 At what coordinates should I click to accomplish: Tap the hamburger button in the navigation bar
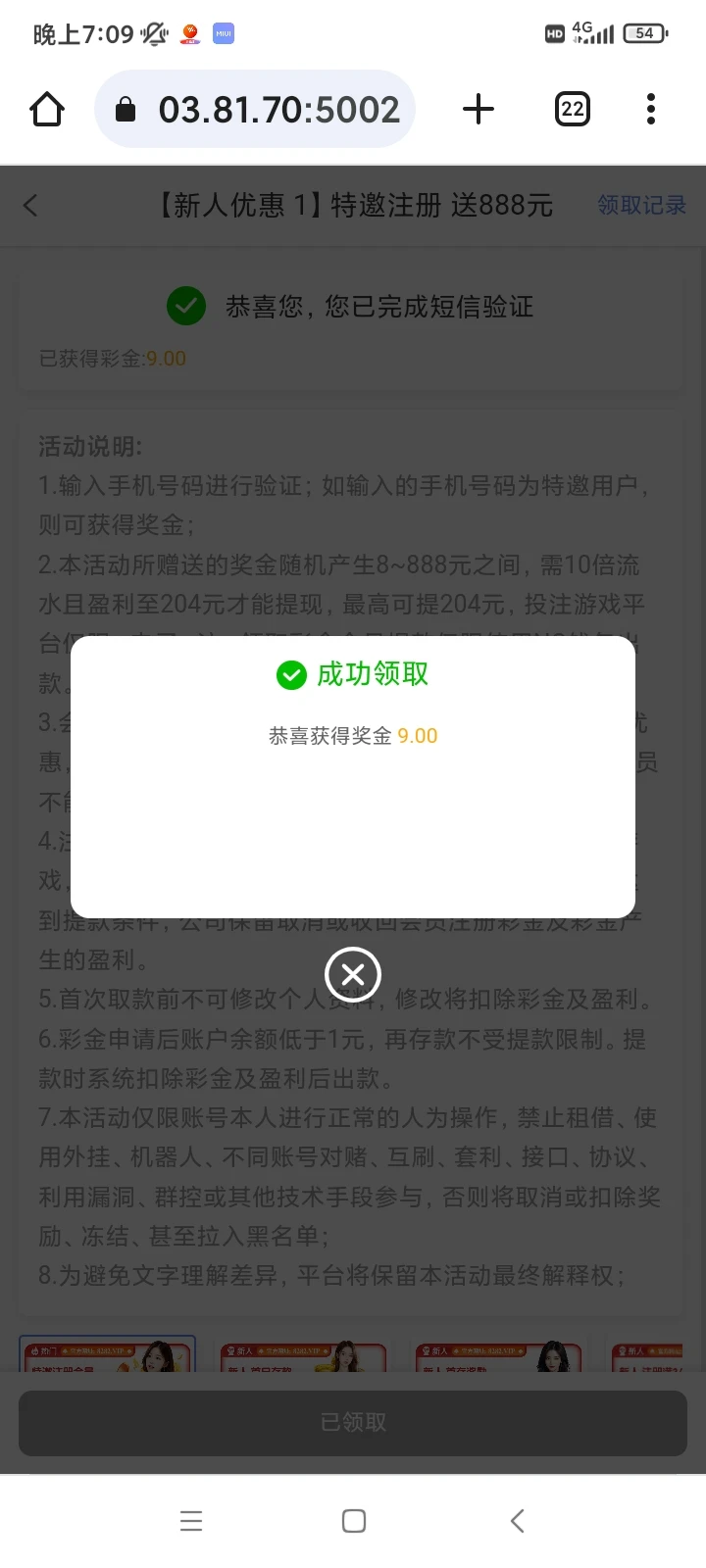(x=190, y=1520)
